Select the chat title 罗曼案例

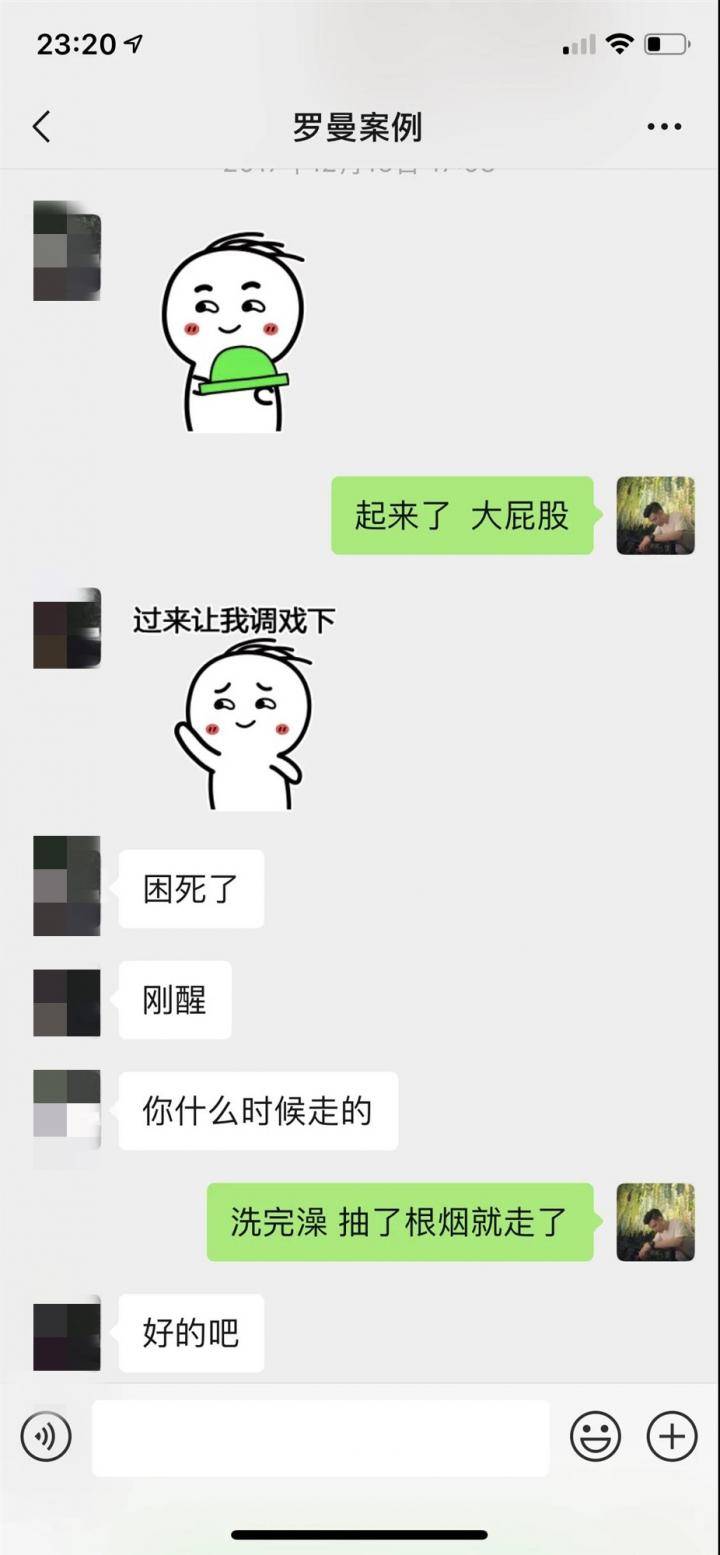(x=360, y=127)
